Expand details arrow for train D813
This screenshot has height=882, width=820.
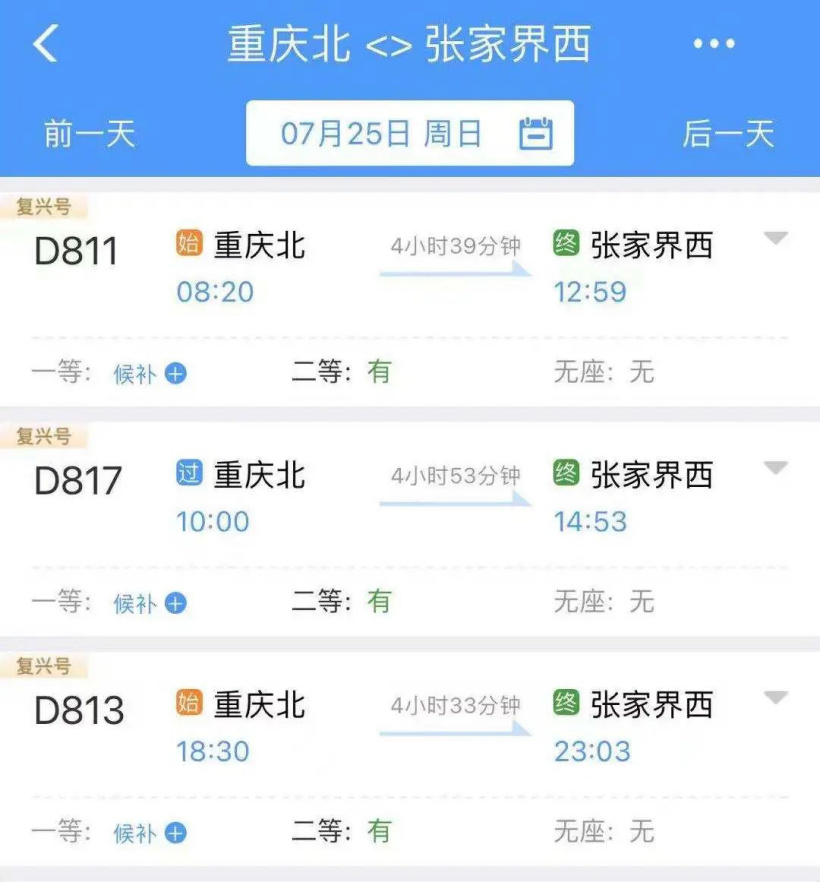(x=776, y=698)
